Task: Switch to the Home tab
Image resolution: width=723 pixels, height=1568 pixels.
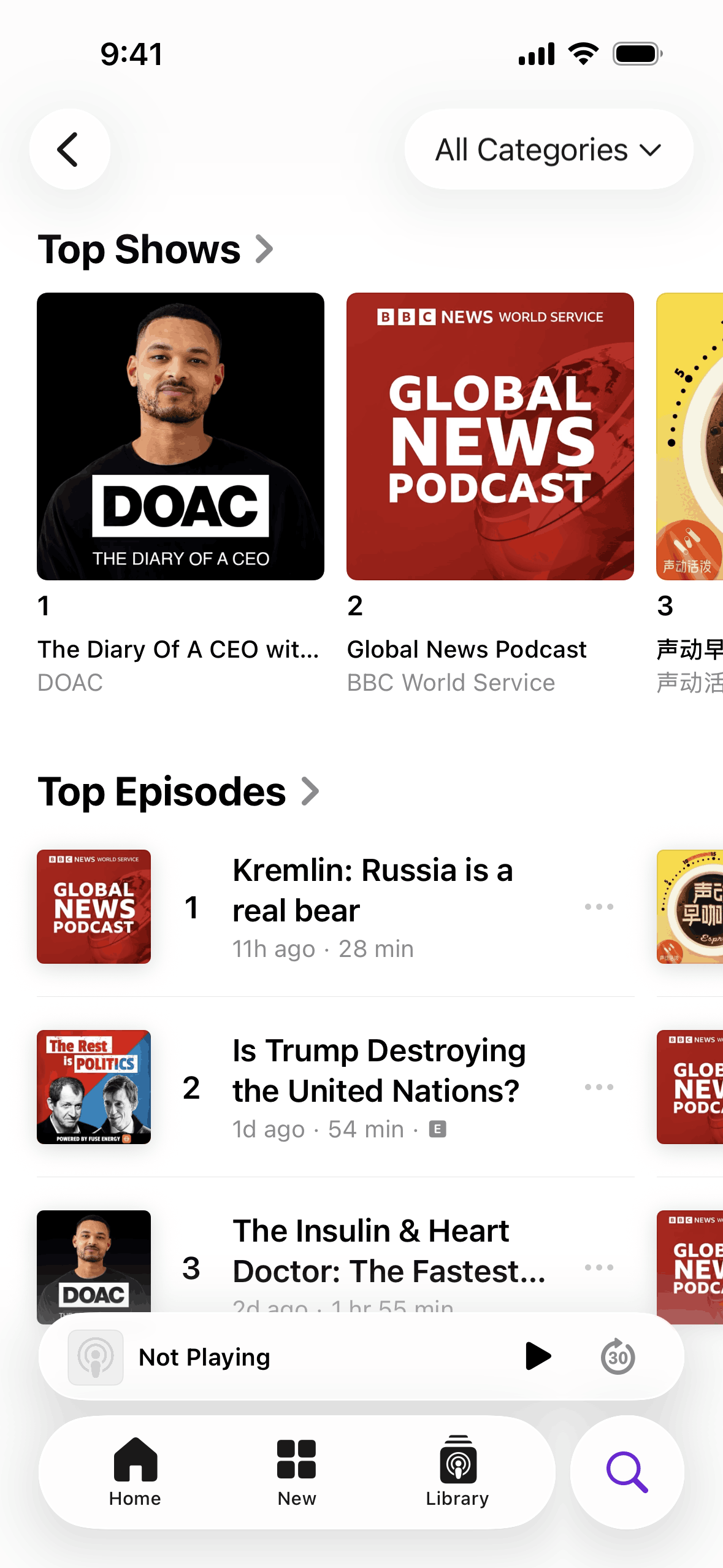Action: 135,1471
